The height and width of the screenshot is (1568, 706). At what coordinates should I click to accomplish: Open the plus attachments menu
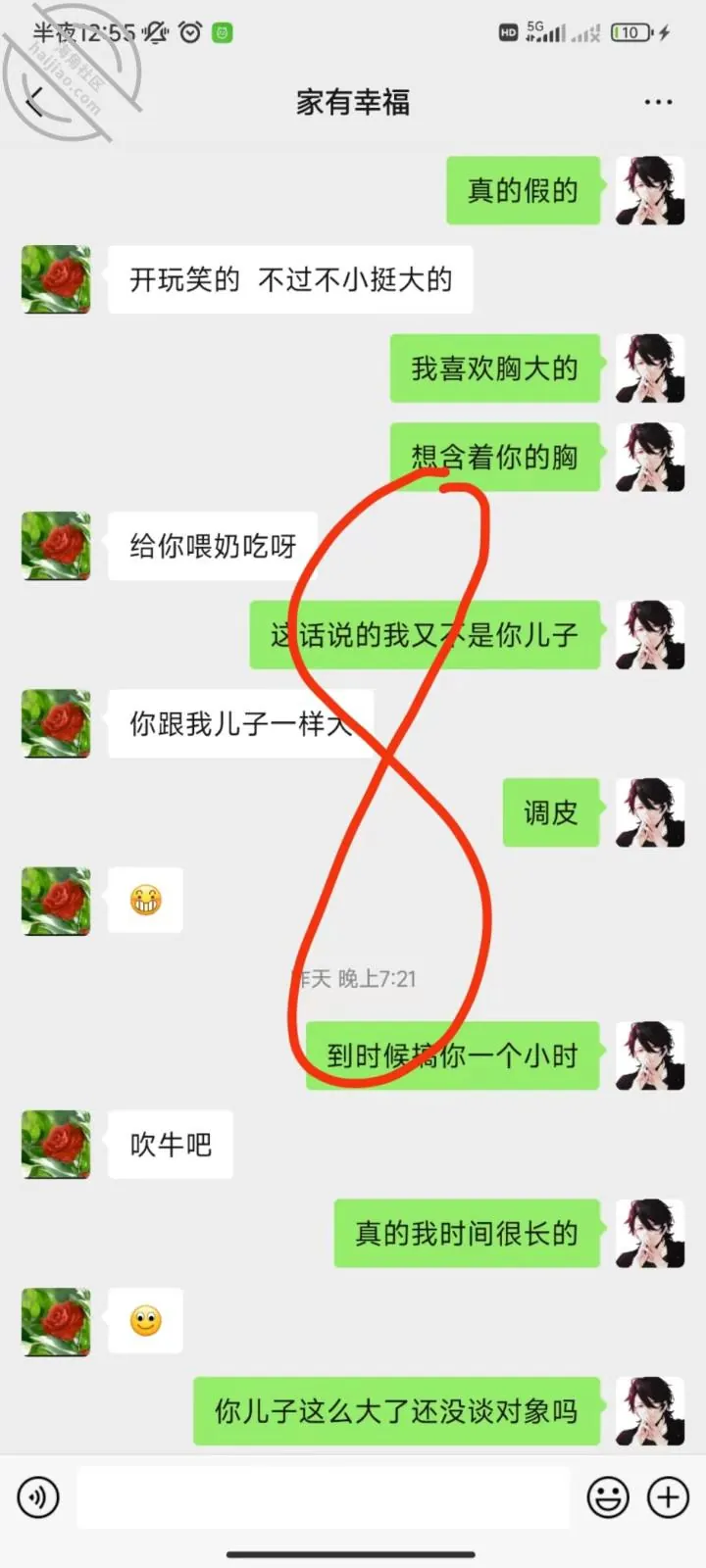(x=669, y=1497)
